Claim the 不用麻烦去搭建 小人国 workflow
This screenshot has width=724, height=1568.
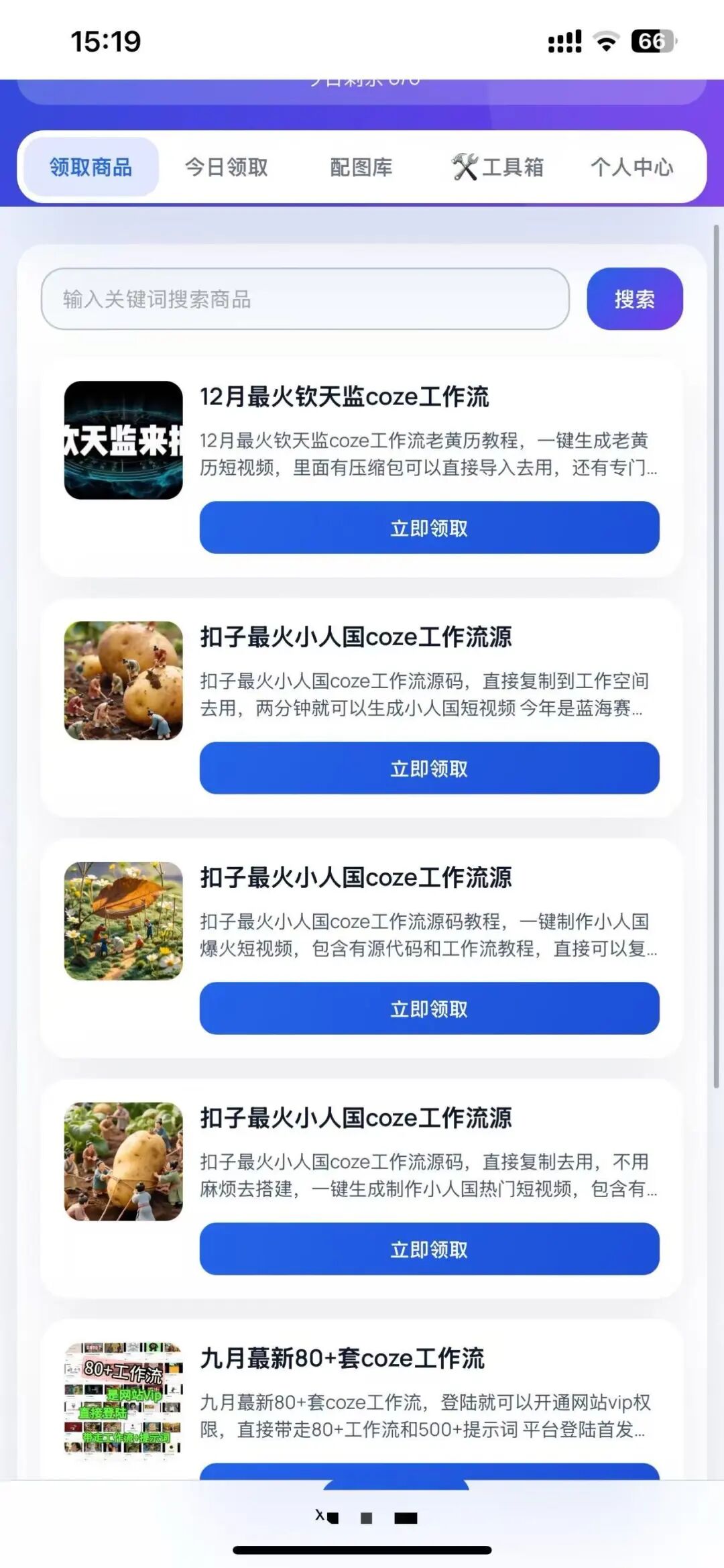pos(429,1249)
